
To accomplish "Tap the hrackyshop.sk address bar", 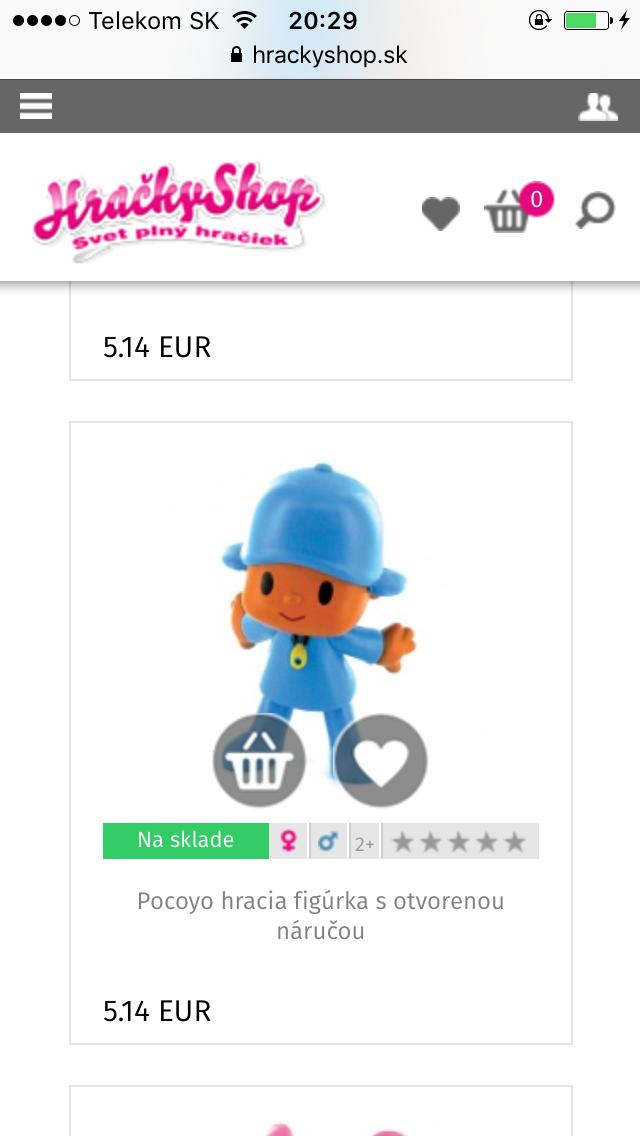I will tap(320, 55).
